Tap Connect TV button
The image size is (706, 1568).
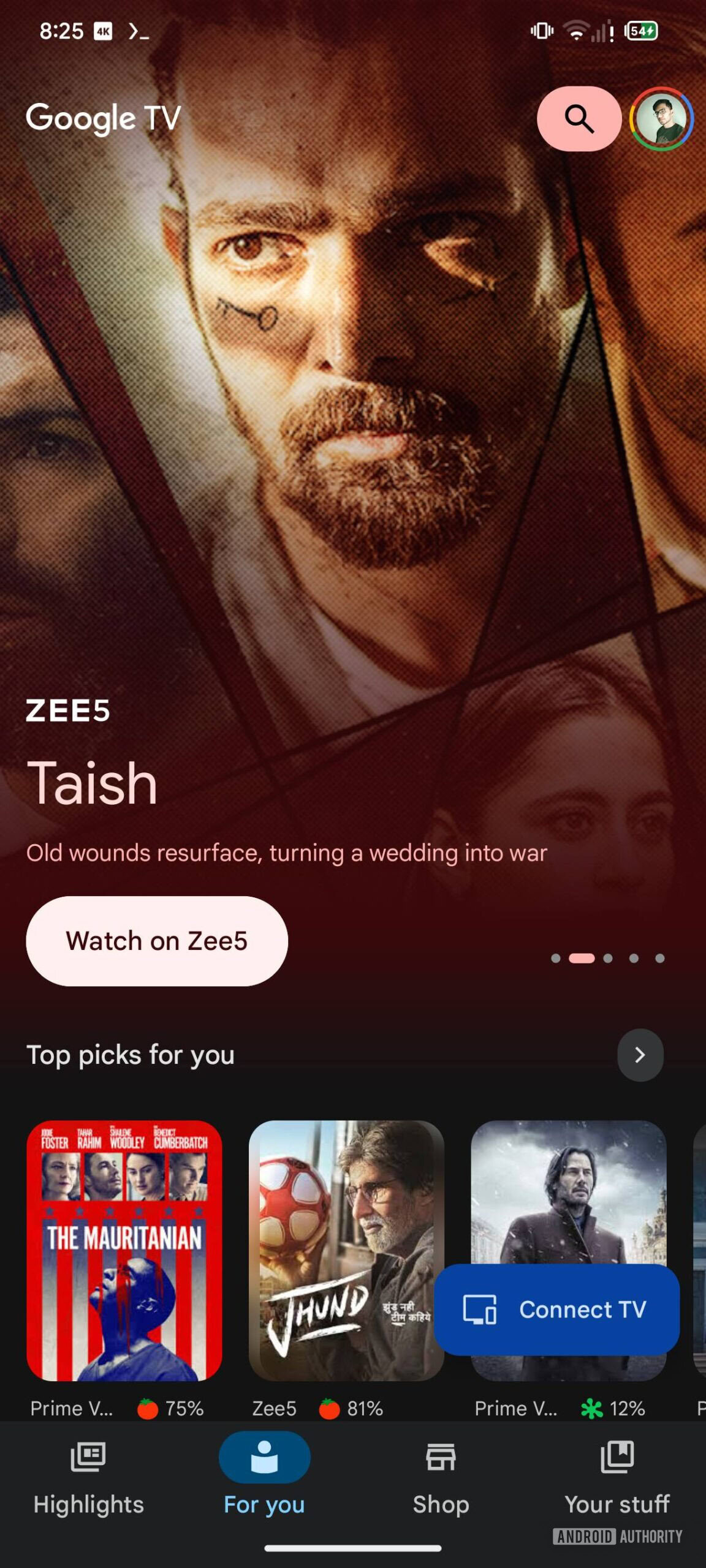coord(556,1310)
